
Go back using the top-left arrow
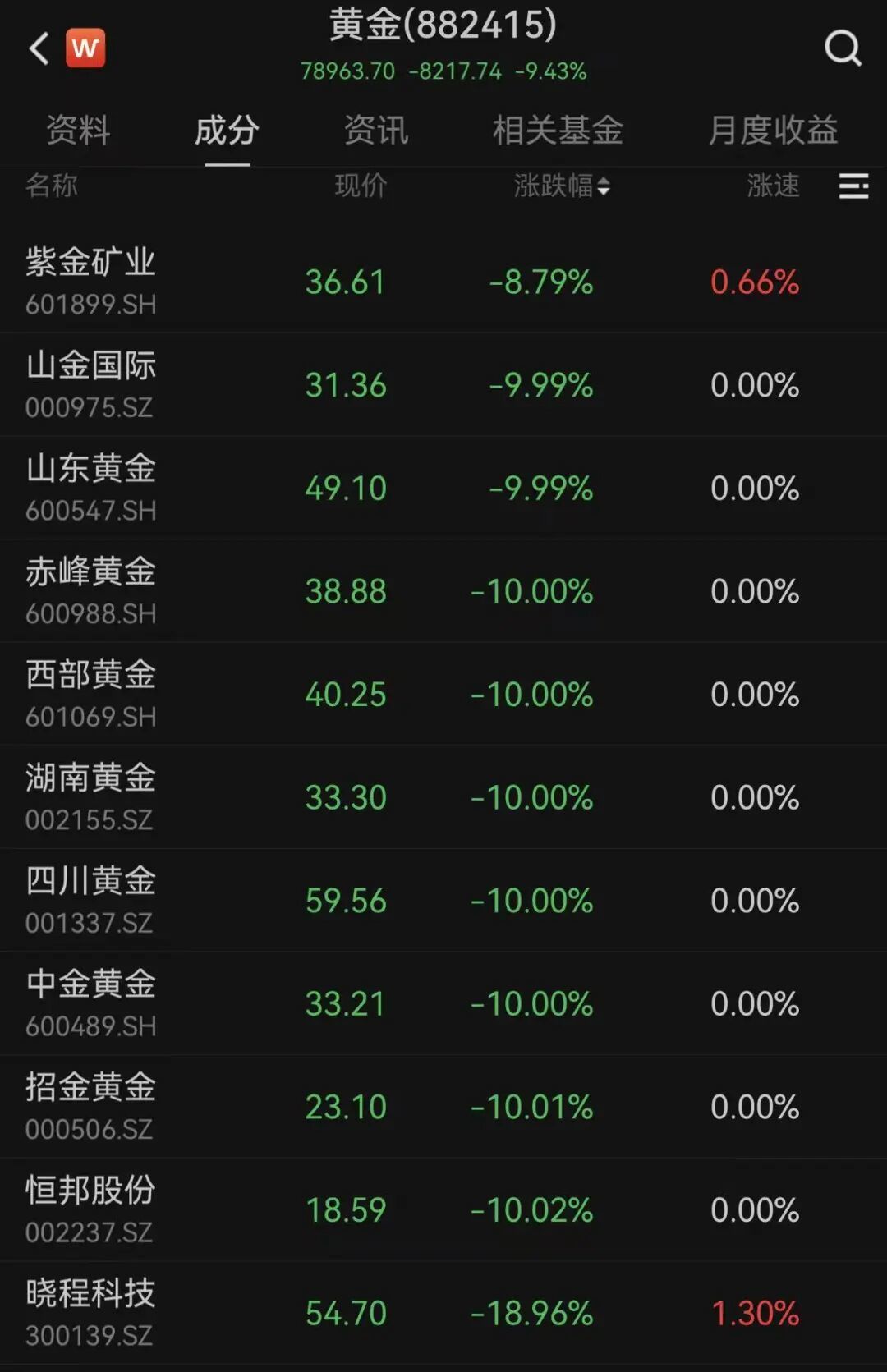click(39, 48)
